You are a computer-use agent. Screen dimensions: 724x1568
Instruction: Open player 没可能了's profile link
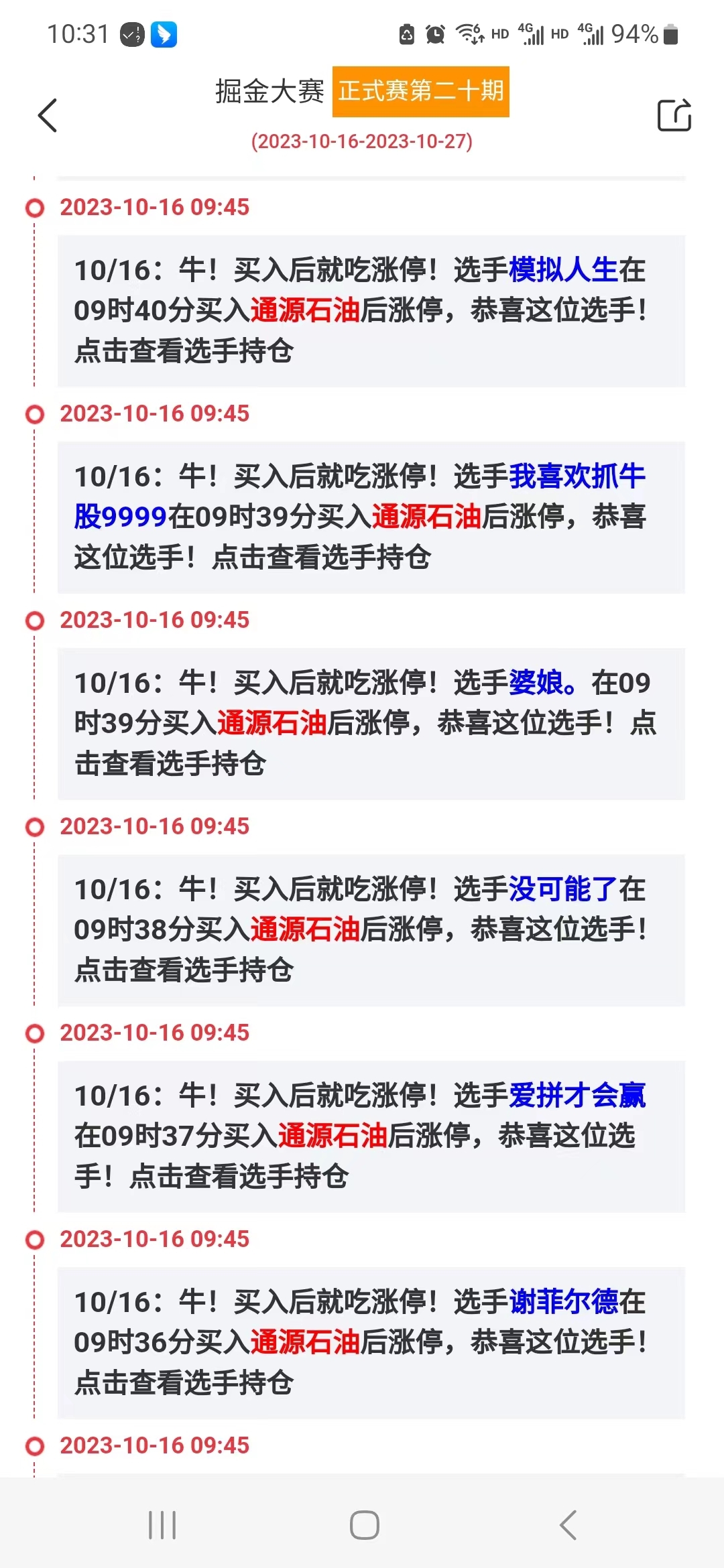click(x=563, y=889)
